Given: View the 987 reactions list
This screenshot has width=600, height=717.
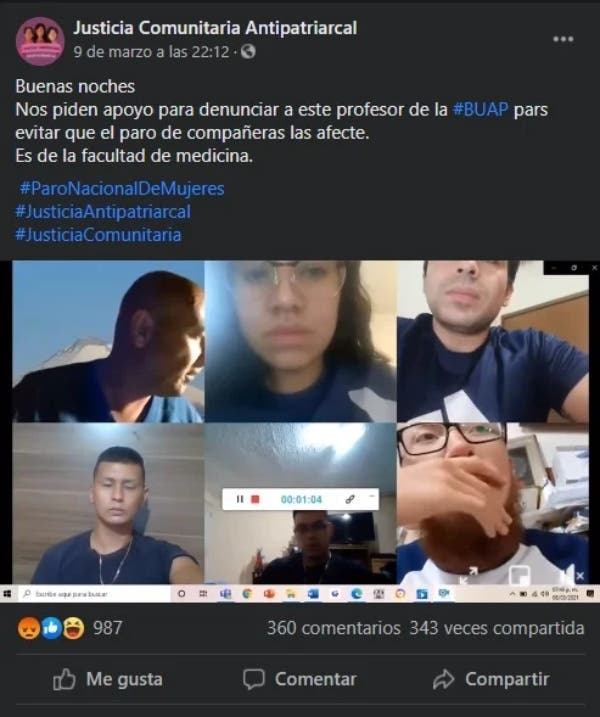Looking at the screenshot, I should pos(107,628).
